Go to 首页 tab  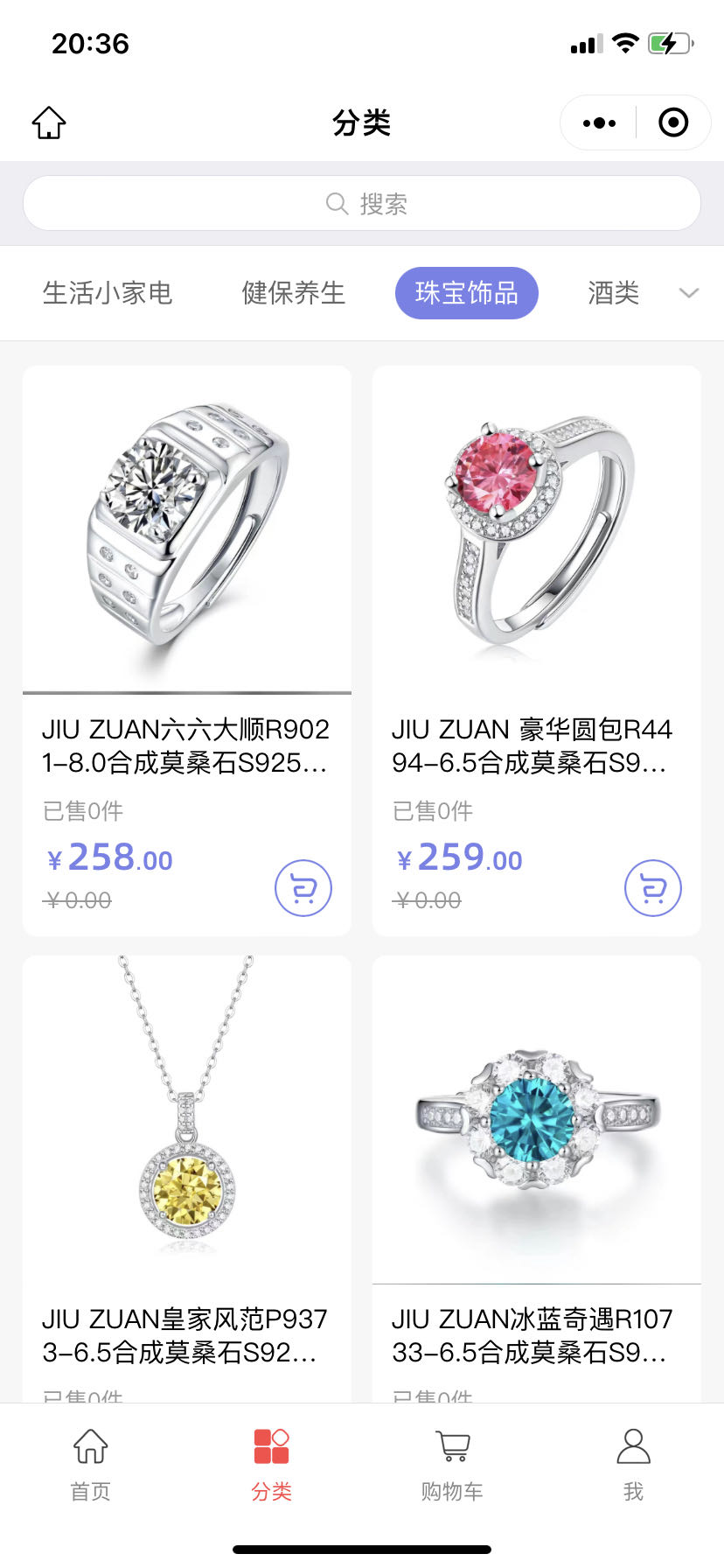(91, 1461)
